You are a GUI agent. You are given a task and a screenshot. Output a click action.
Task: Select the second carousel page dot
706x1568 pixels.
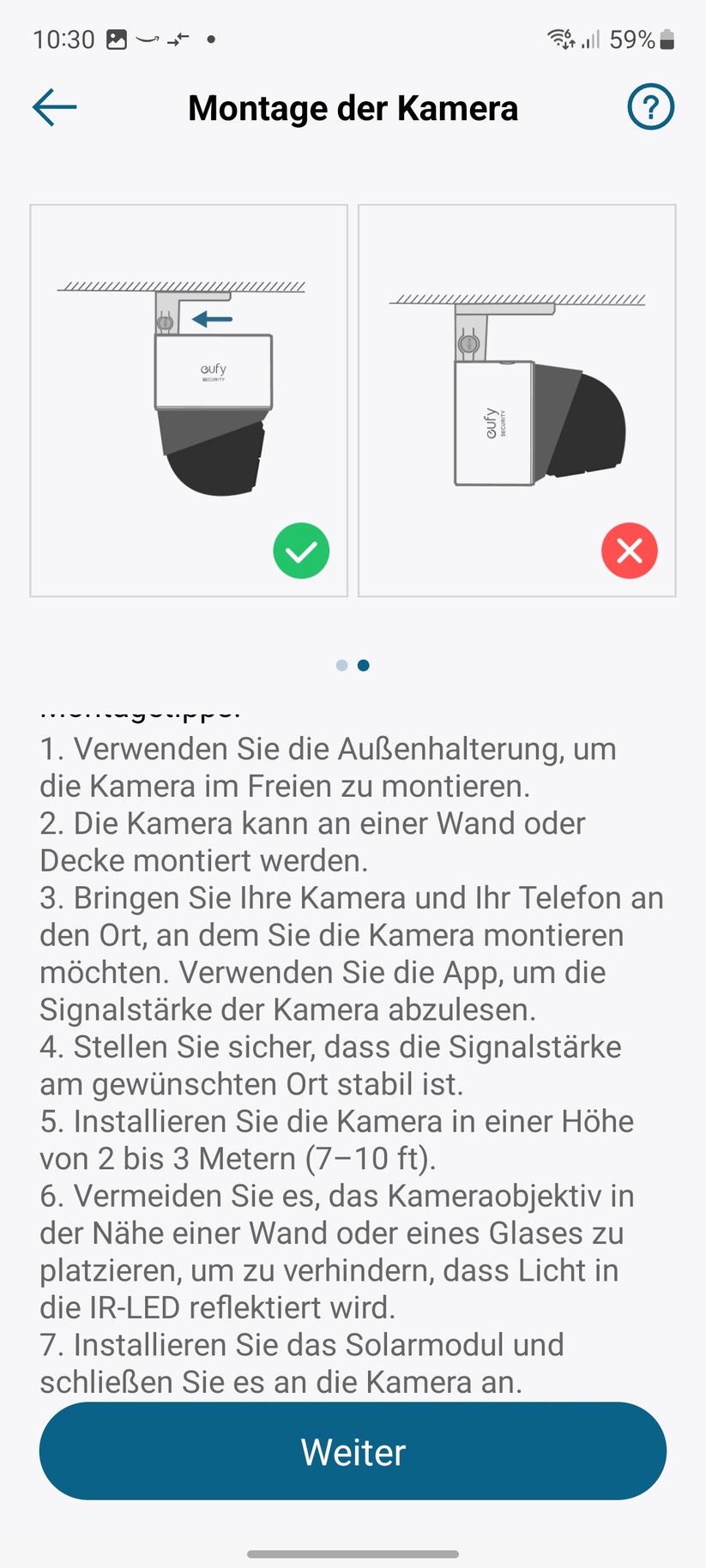coord(363,665)
